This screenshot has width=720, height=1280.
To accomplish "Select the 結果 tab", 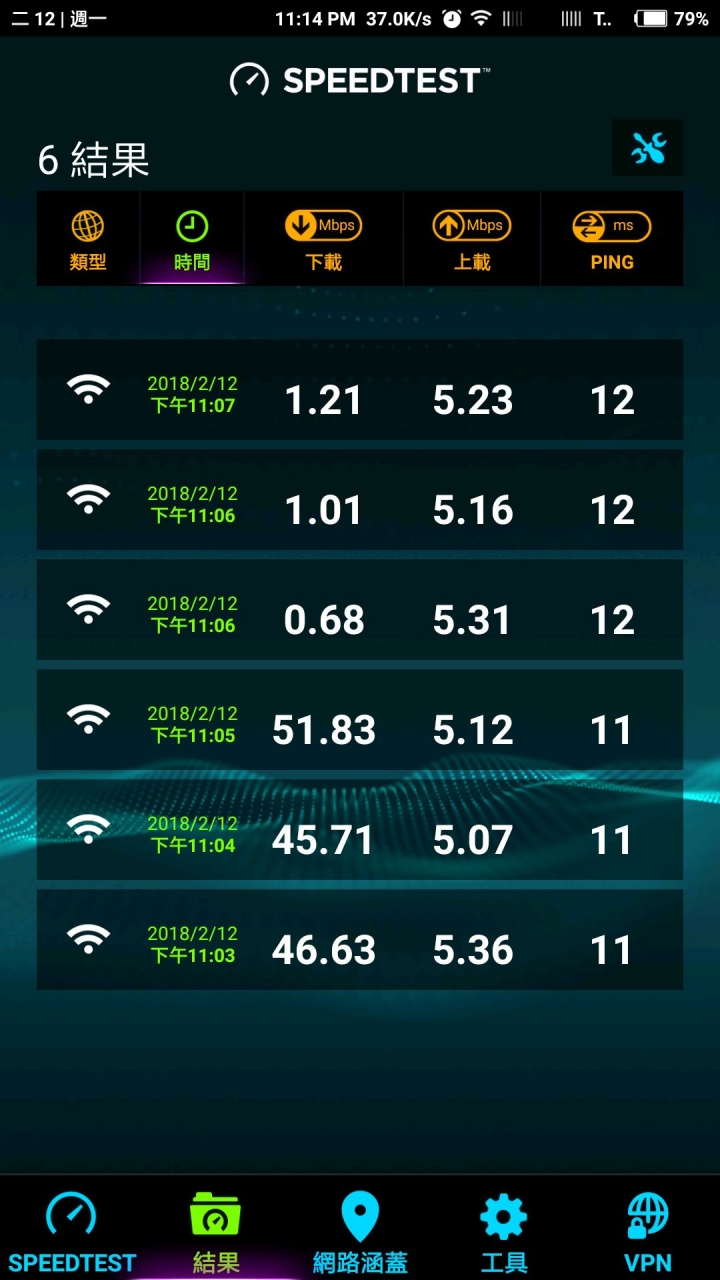I will [x=215, y=1230].
